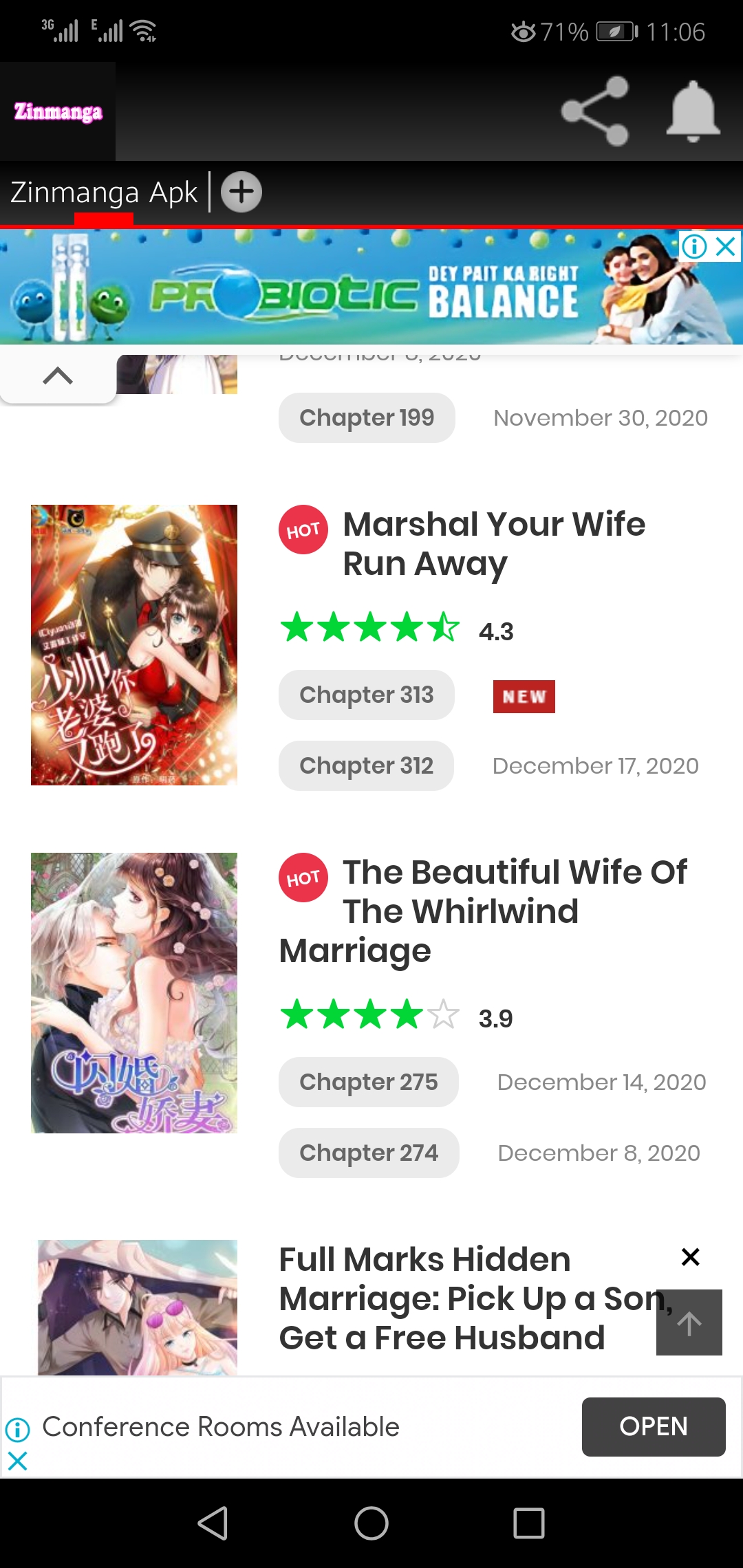Read Chapter 312
This screenshot has width=743, height=1568.
[x=366, y=766]
